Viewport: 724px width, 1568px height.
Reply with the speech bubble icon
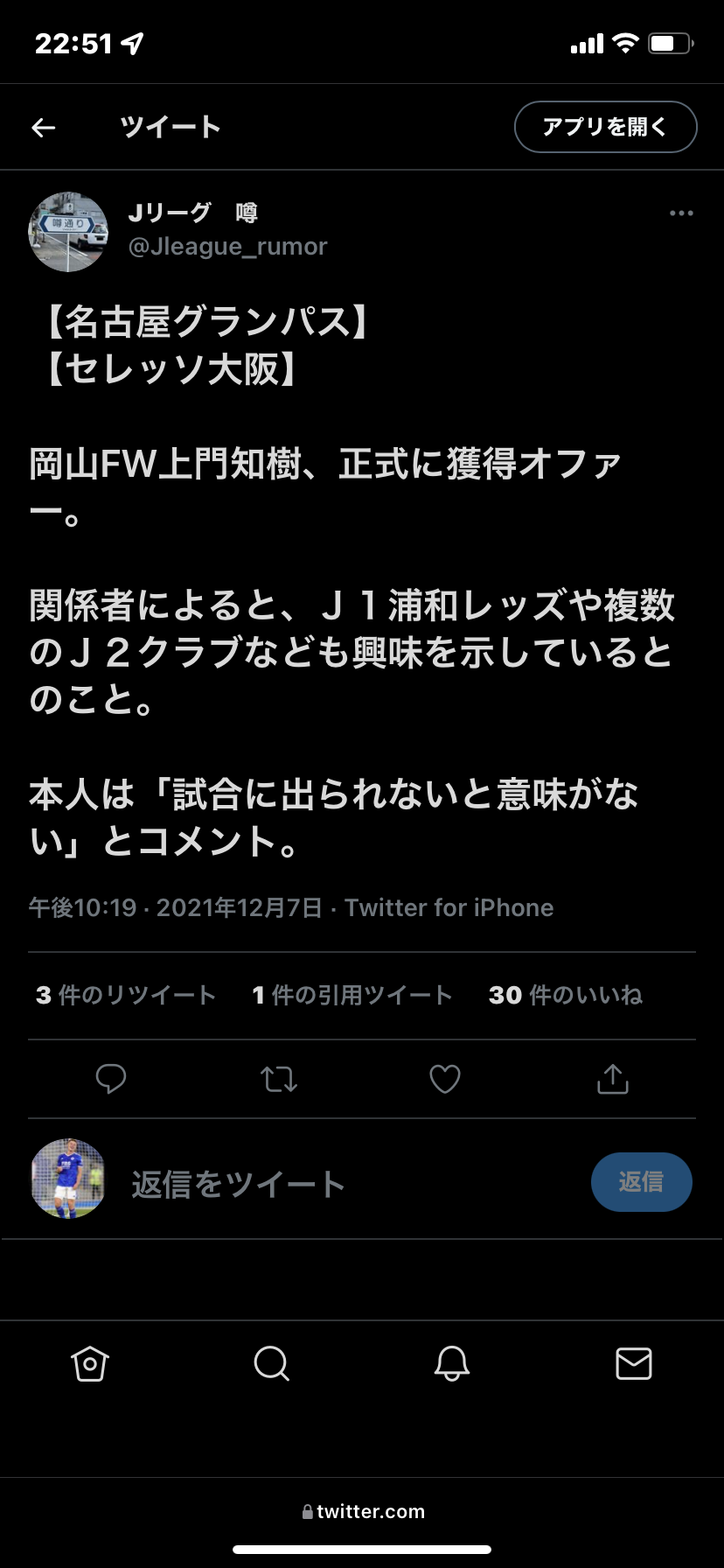tap(111, 1079)
